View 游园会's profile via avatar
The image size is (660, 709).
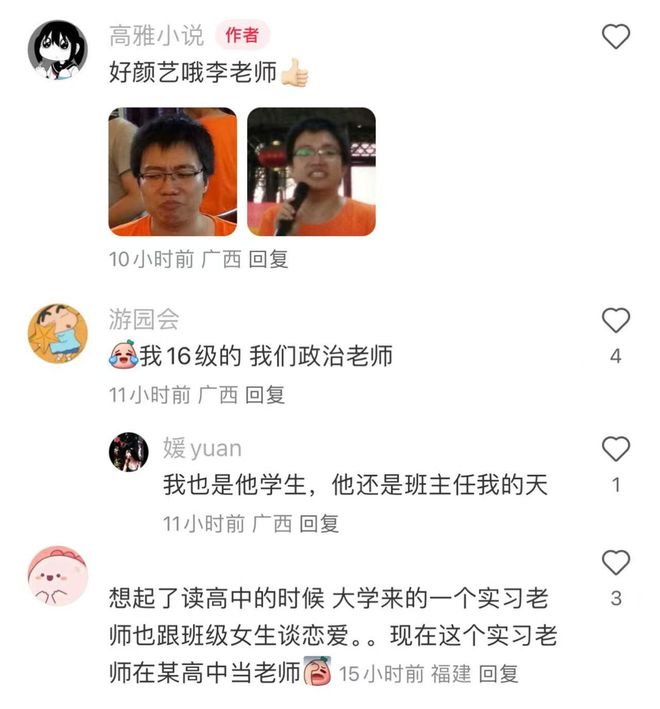point(57,333)
